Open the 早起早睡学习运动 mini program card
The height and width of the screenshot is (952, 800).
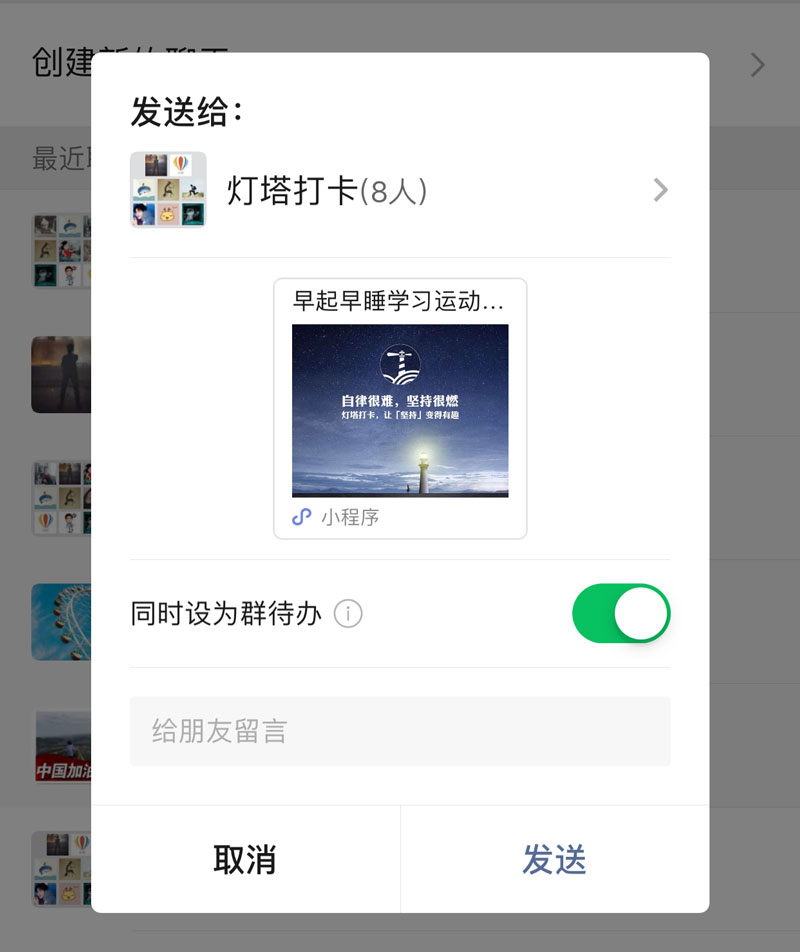coord(400,408)
